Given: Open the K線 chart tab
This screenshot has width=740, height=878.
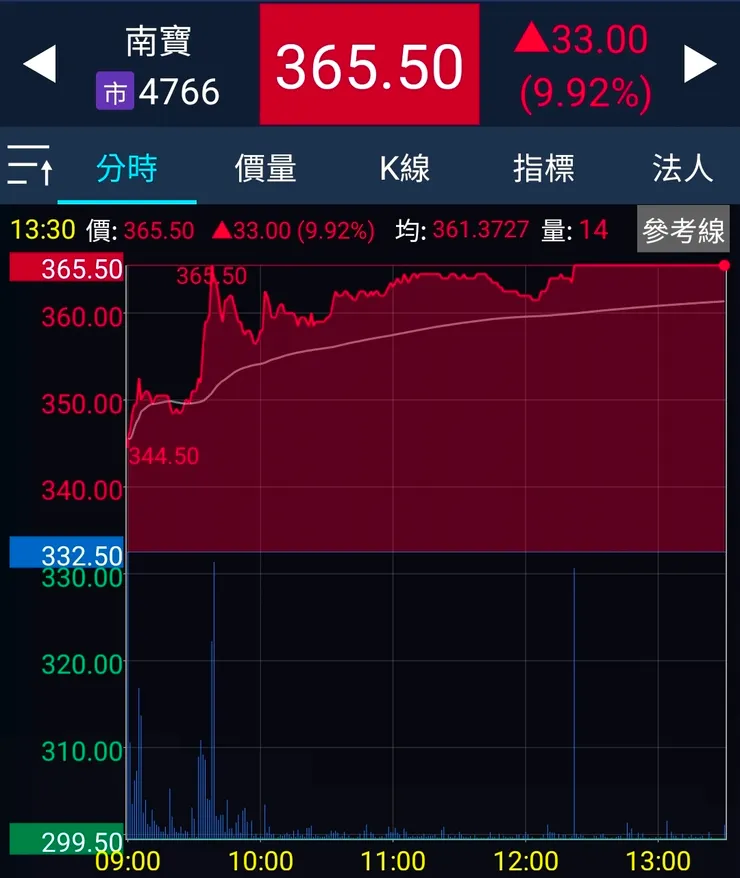Looking at the screenshot, I should (x=404, y=168).
